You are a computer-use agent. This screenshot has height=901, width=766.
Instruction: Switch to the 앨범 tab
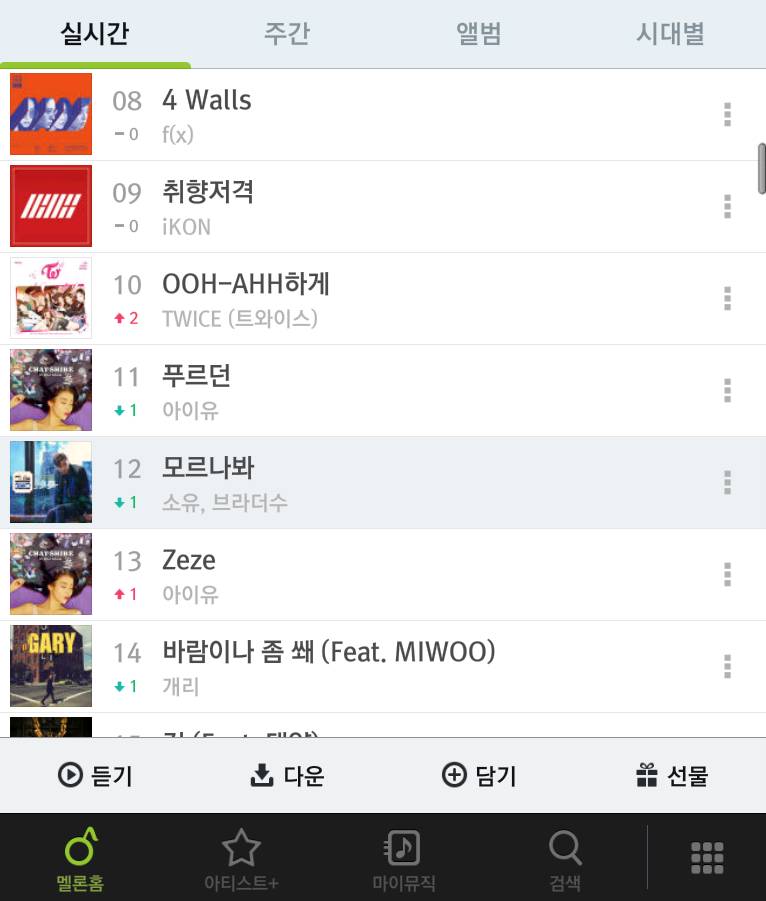478,34
